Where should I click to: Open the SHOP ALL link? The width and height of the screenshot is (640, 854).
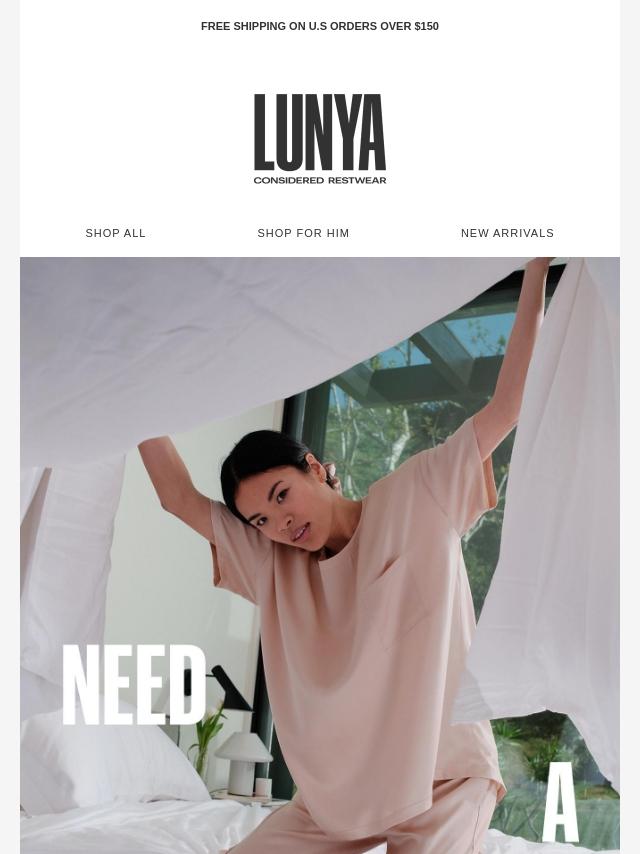pyautogui.click(x=116, y=233)
